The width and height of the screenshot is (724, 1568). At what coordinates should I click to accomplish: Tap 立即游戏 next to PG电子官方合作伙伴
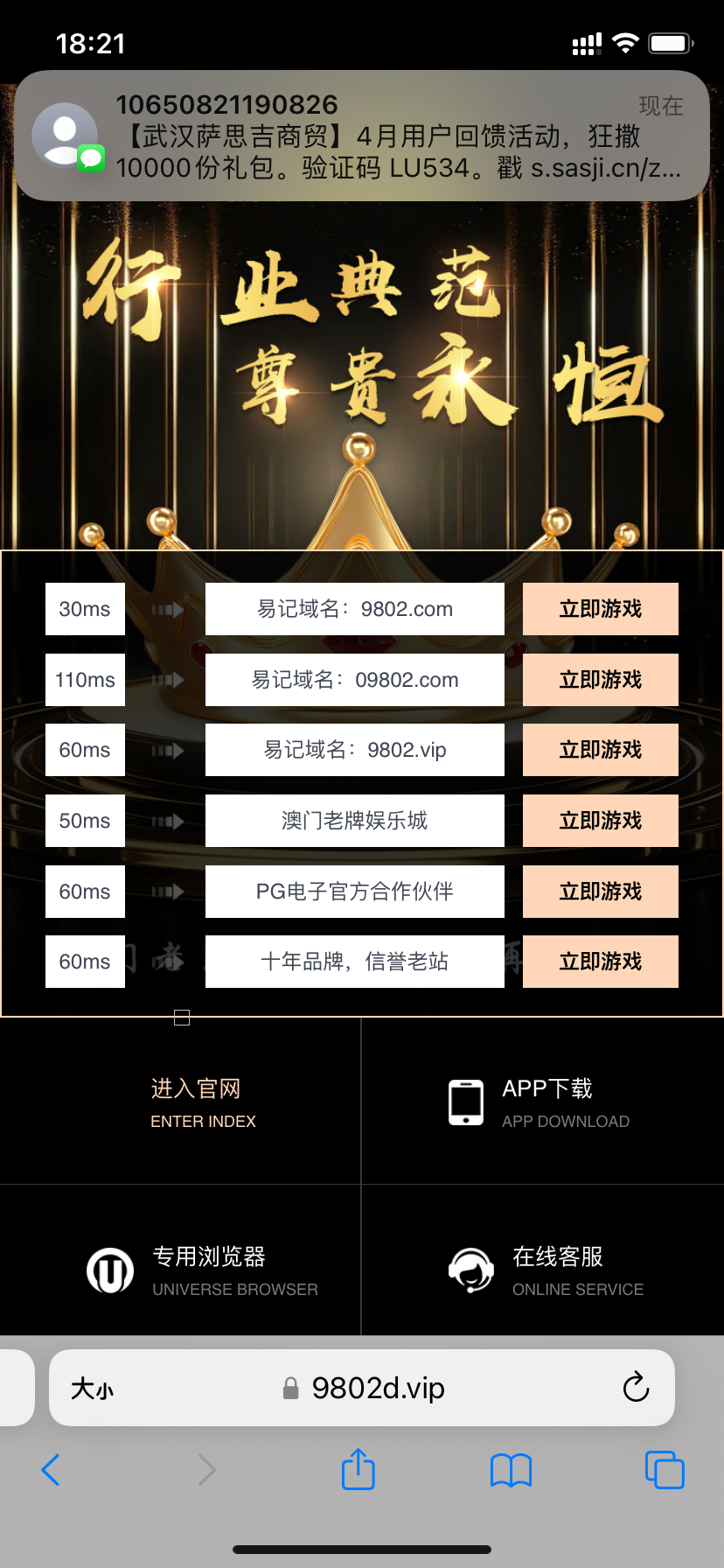pos(600,892)
